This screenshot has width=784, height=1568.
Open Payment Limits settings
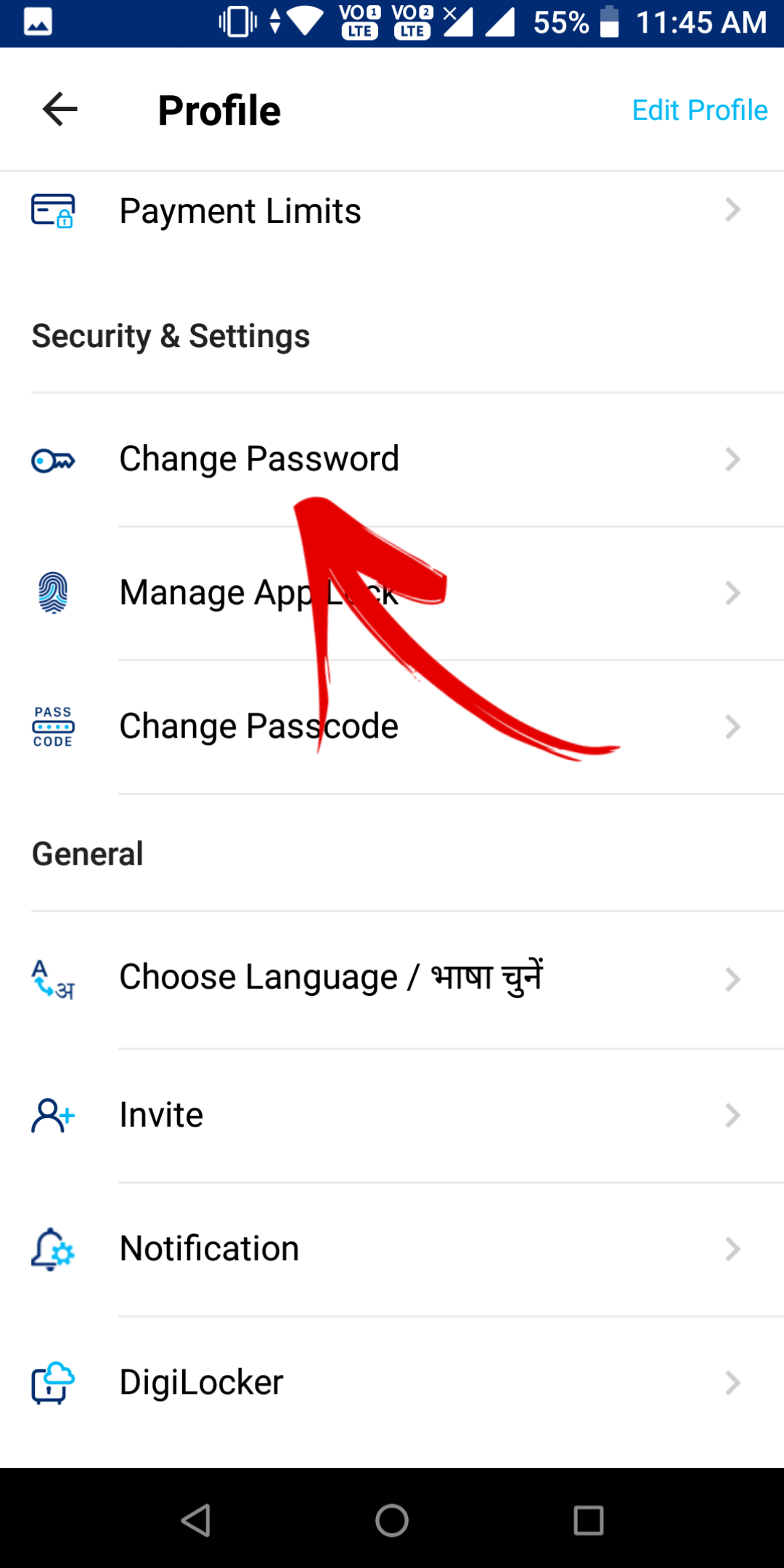coord(392,211)
